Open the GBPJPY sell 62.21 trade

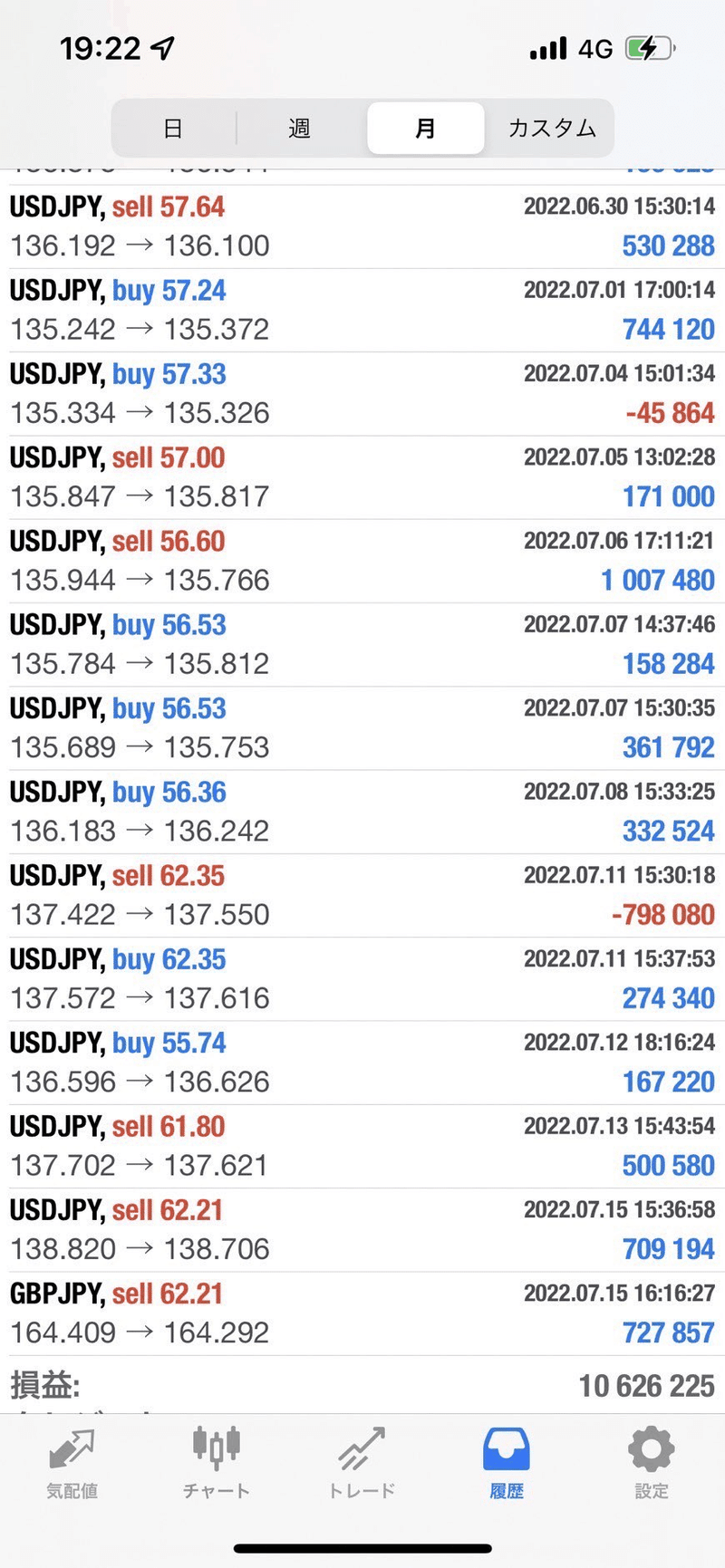362,1313
